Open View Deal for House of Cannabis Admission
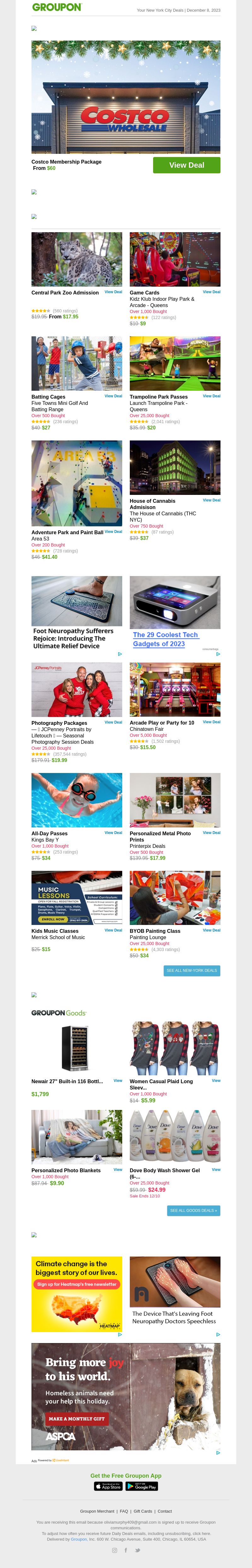252x1568 pixels. click(211, 500)
